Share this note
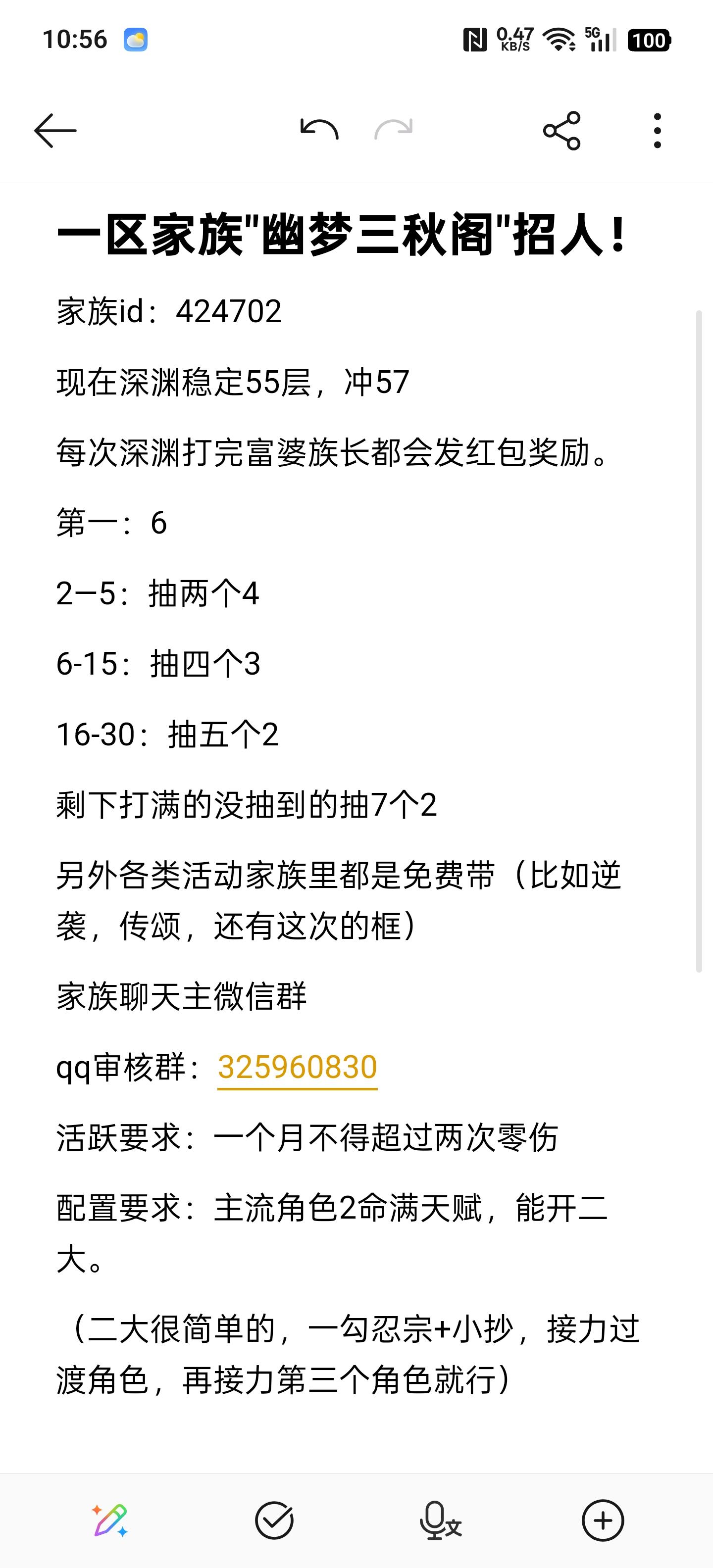Screen dimensions: 713x1568 pyautogui.click(x=561, y=130)
